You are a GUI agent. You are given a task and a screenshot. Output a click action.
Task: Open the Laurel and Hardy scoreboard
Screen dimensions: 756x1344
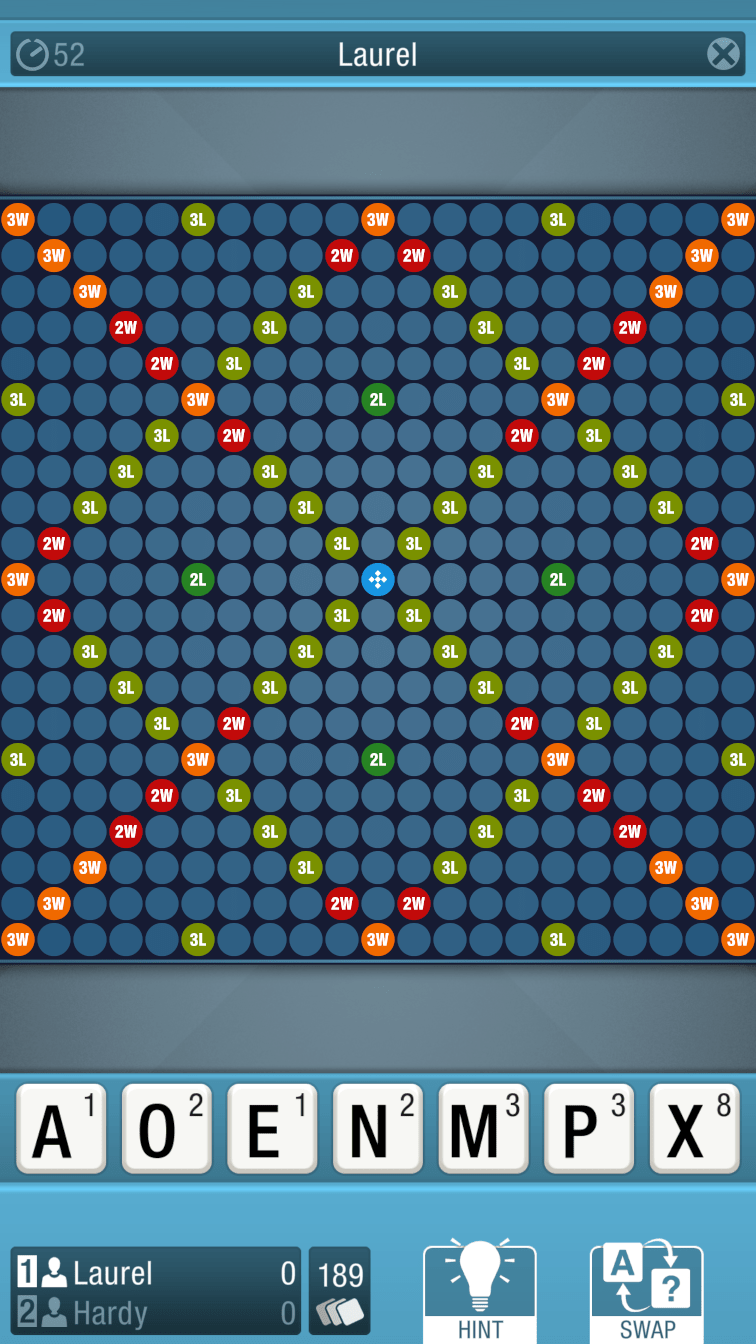point(155,1291)
